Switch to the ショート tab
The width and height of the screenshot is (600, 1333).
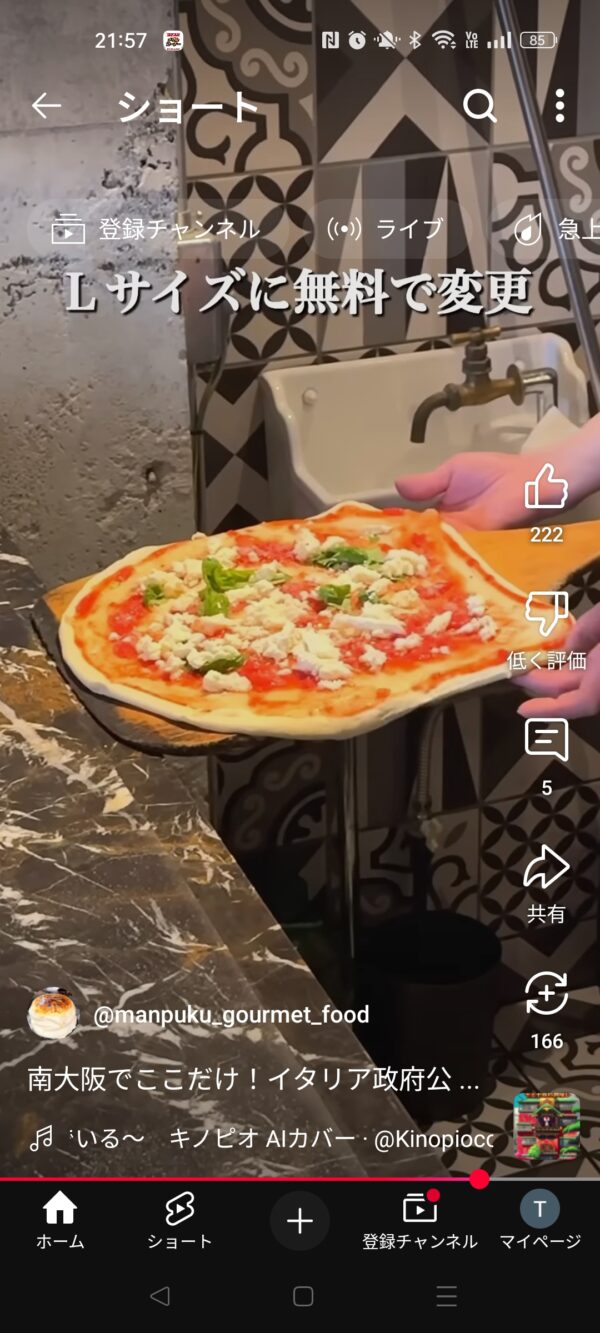pos(180,1221)
